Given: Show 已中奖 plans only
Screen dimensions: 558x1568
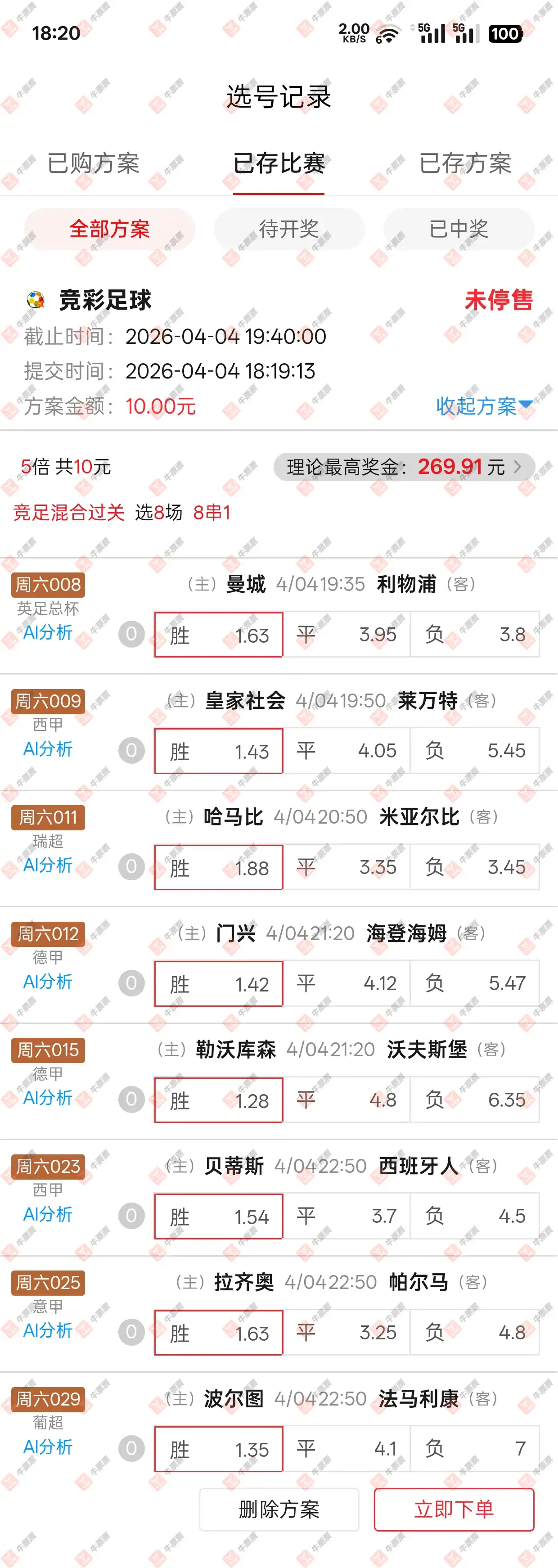Looking at the screenshot, I should tap(459, 229).
